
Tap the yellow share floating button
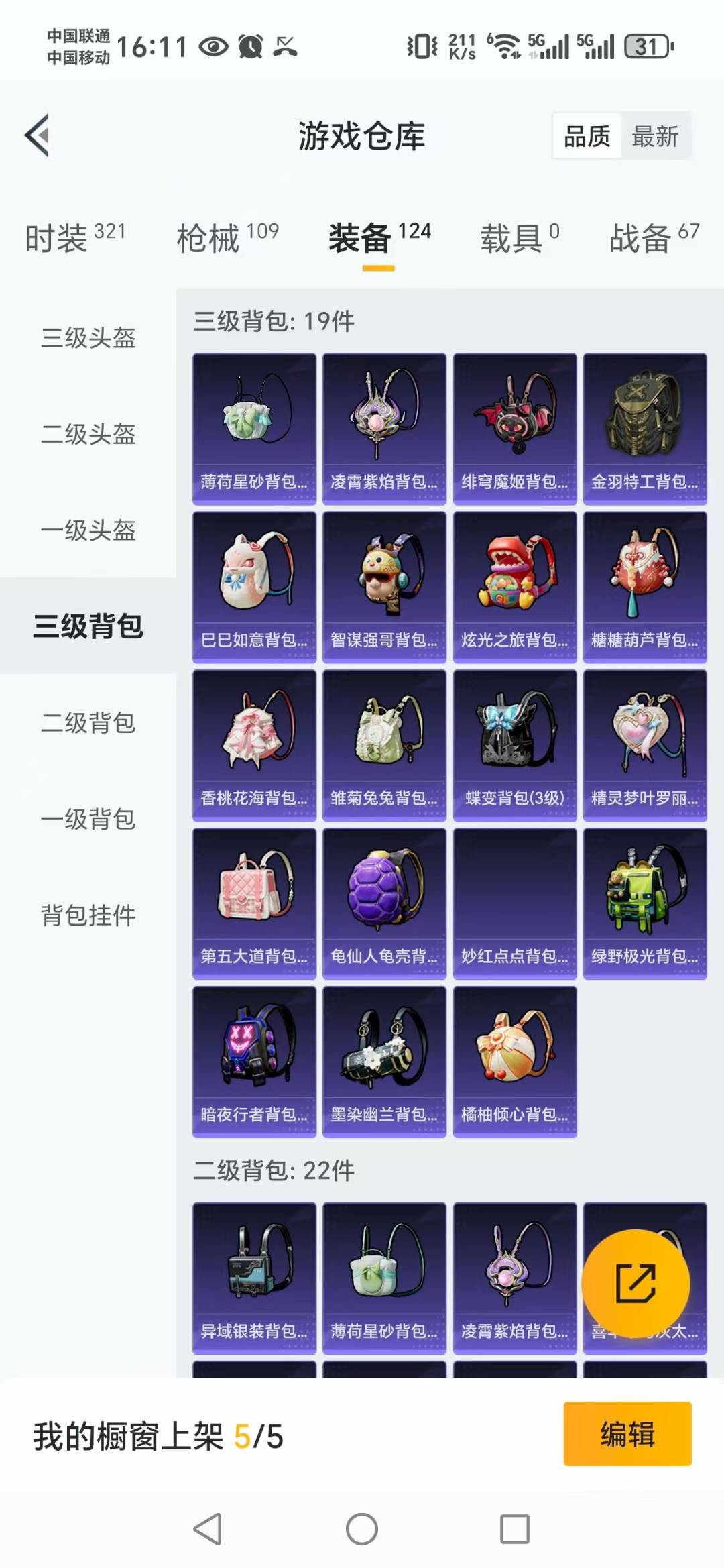point(635,1283)
